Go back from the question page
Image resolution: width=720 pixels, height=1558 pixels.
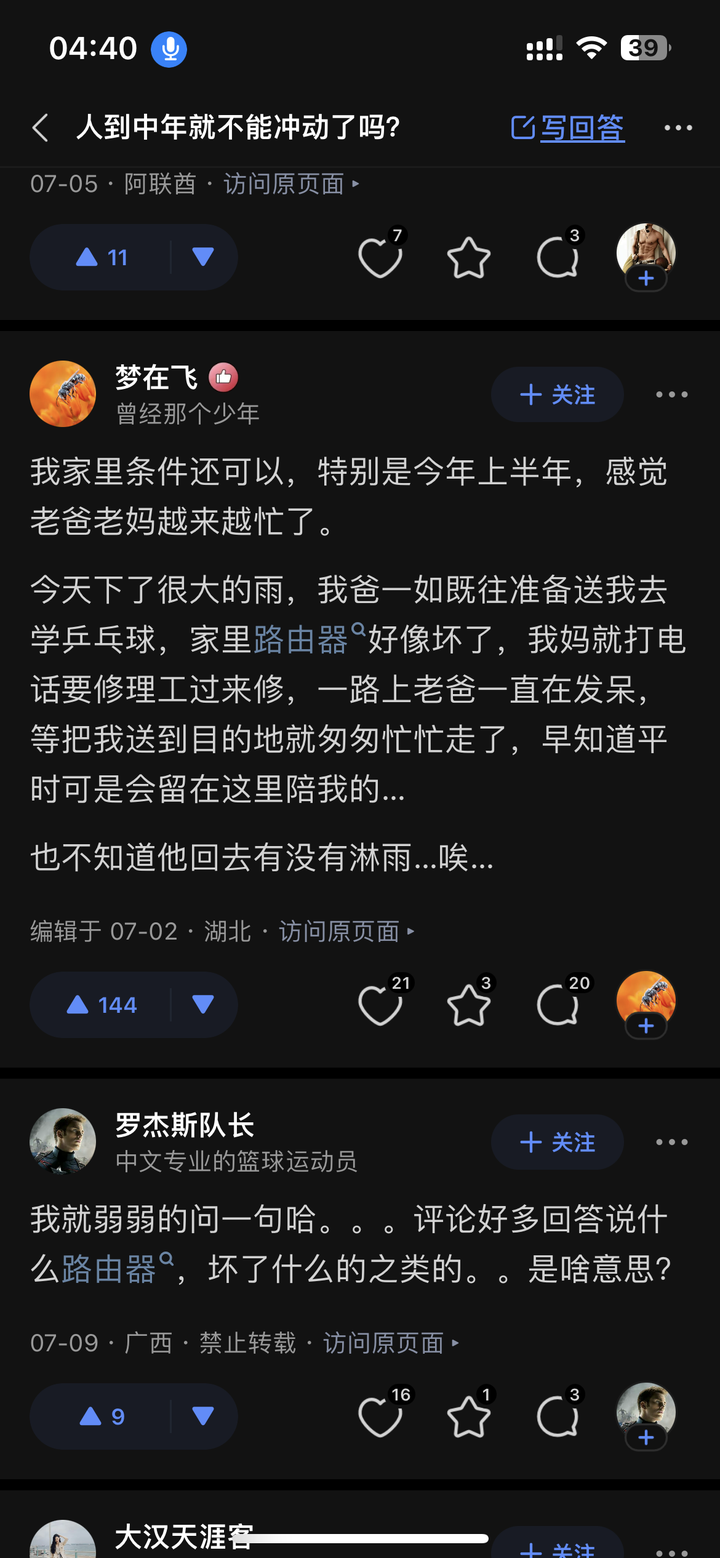pos(40,128)
